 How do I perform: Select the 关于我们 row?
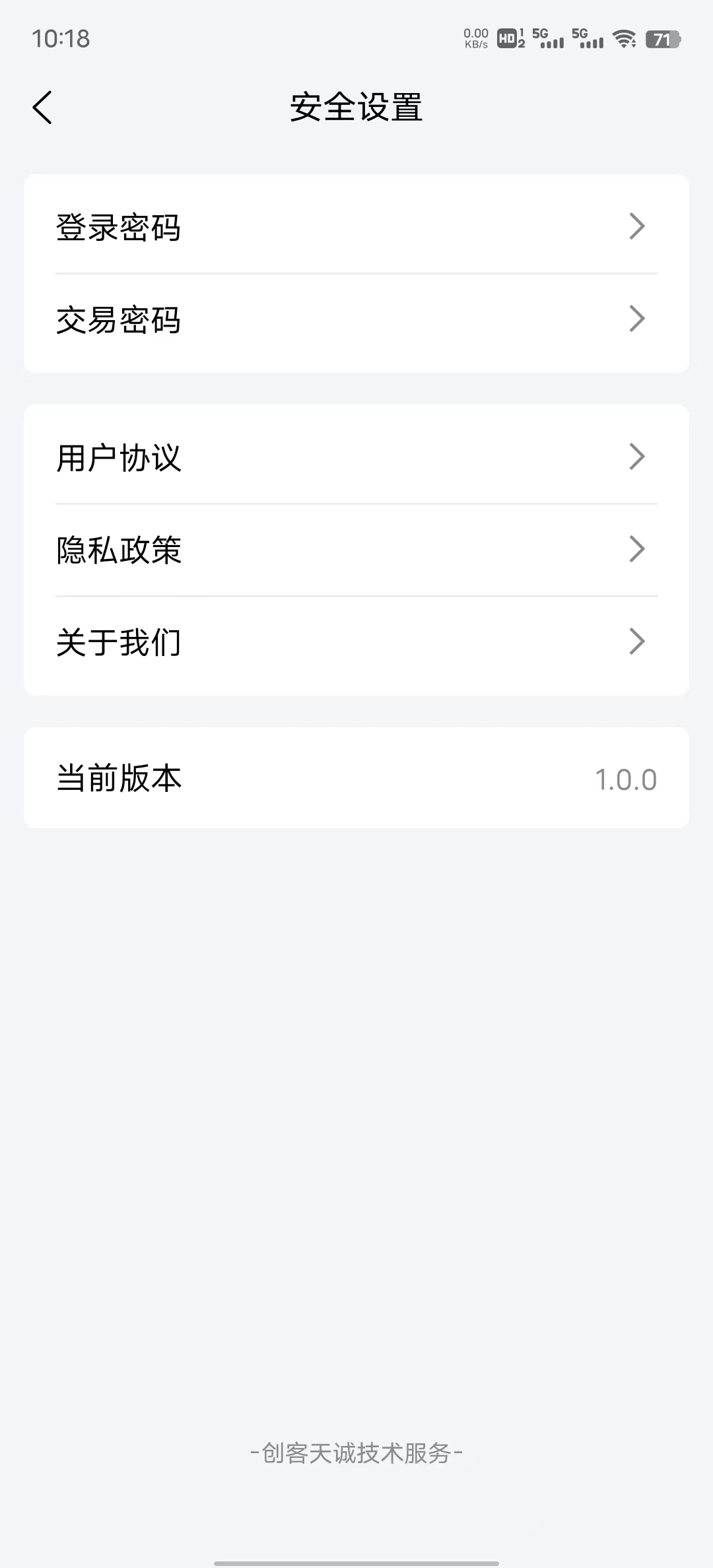[x=356, y=641]
